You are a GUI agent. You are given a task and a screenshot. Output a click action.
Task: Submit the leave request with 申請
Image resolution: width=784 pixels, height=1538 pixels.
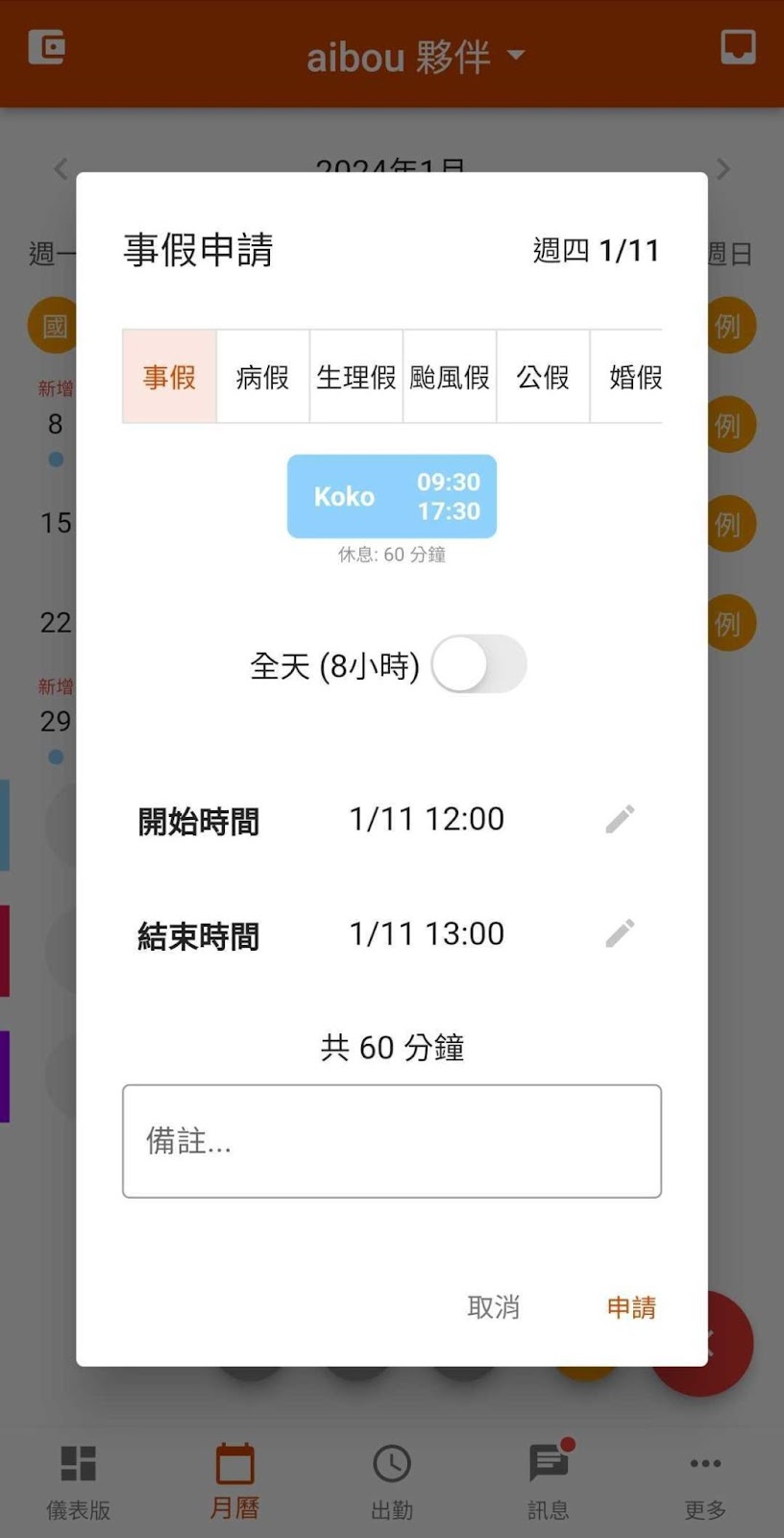(631, 1307)
